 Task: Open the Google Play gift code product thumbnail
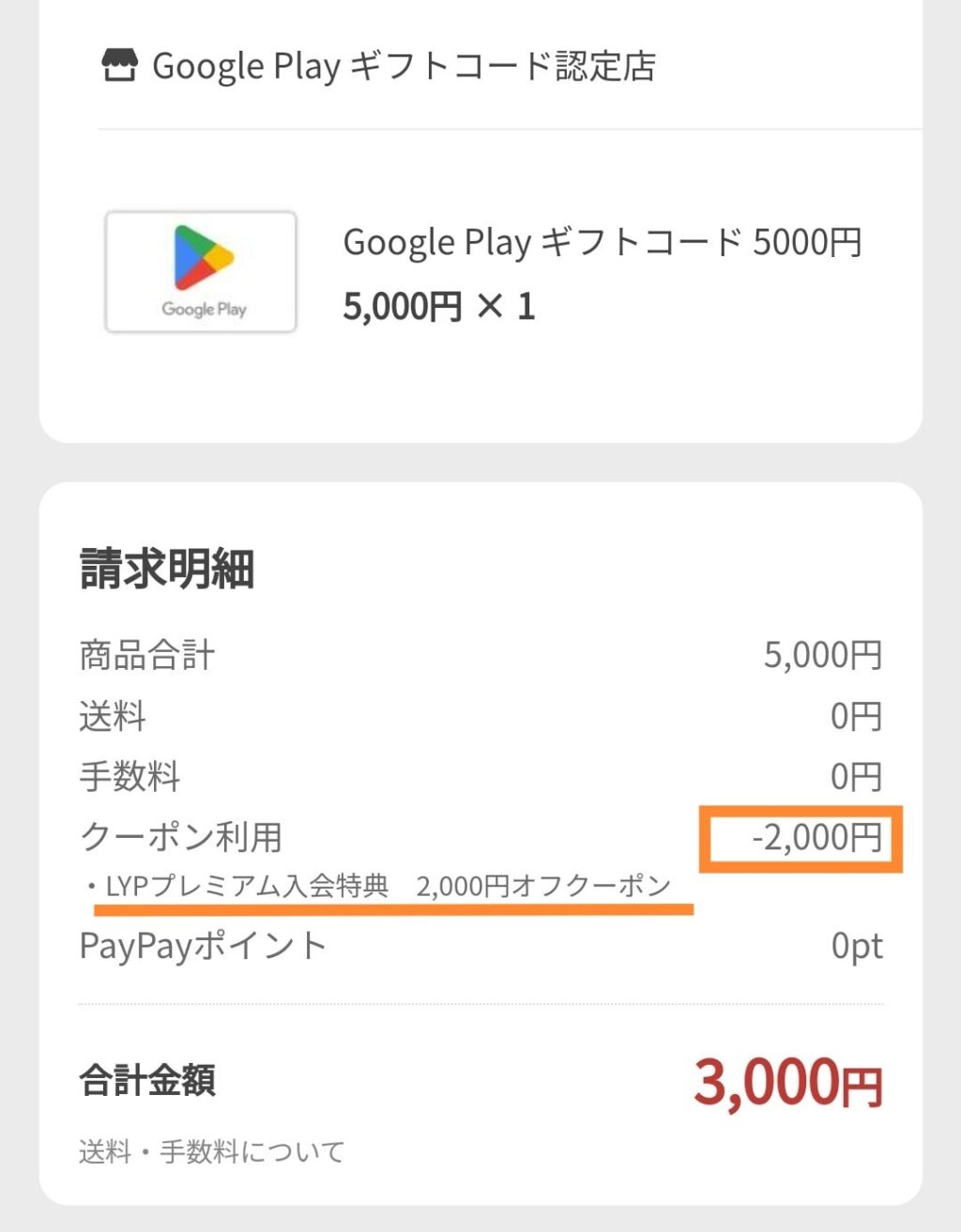pyautogui.click(x=201, y=272)
